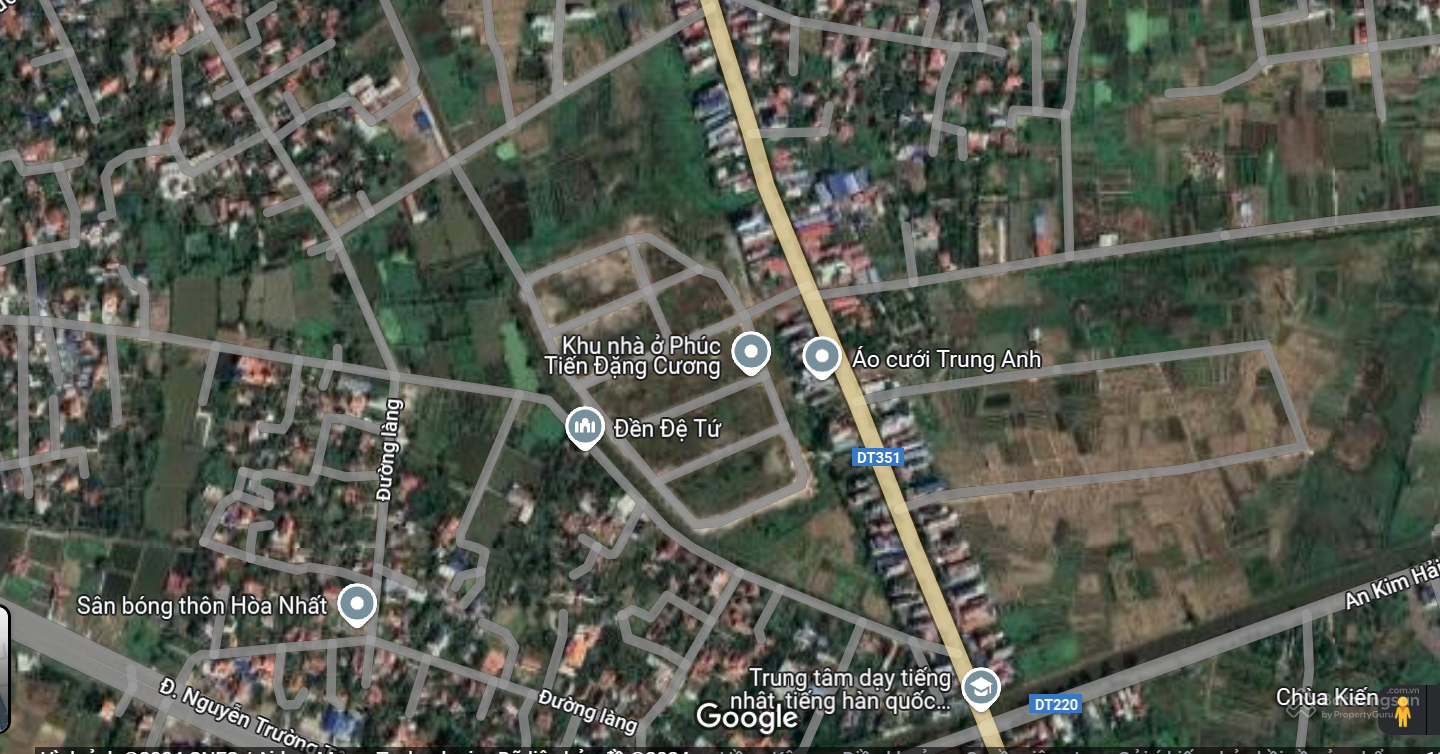Tap the Đền Đệ Tứ temple marker
The image size is (1440, 754).
585,427
